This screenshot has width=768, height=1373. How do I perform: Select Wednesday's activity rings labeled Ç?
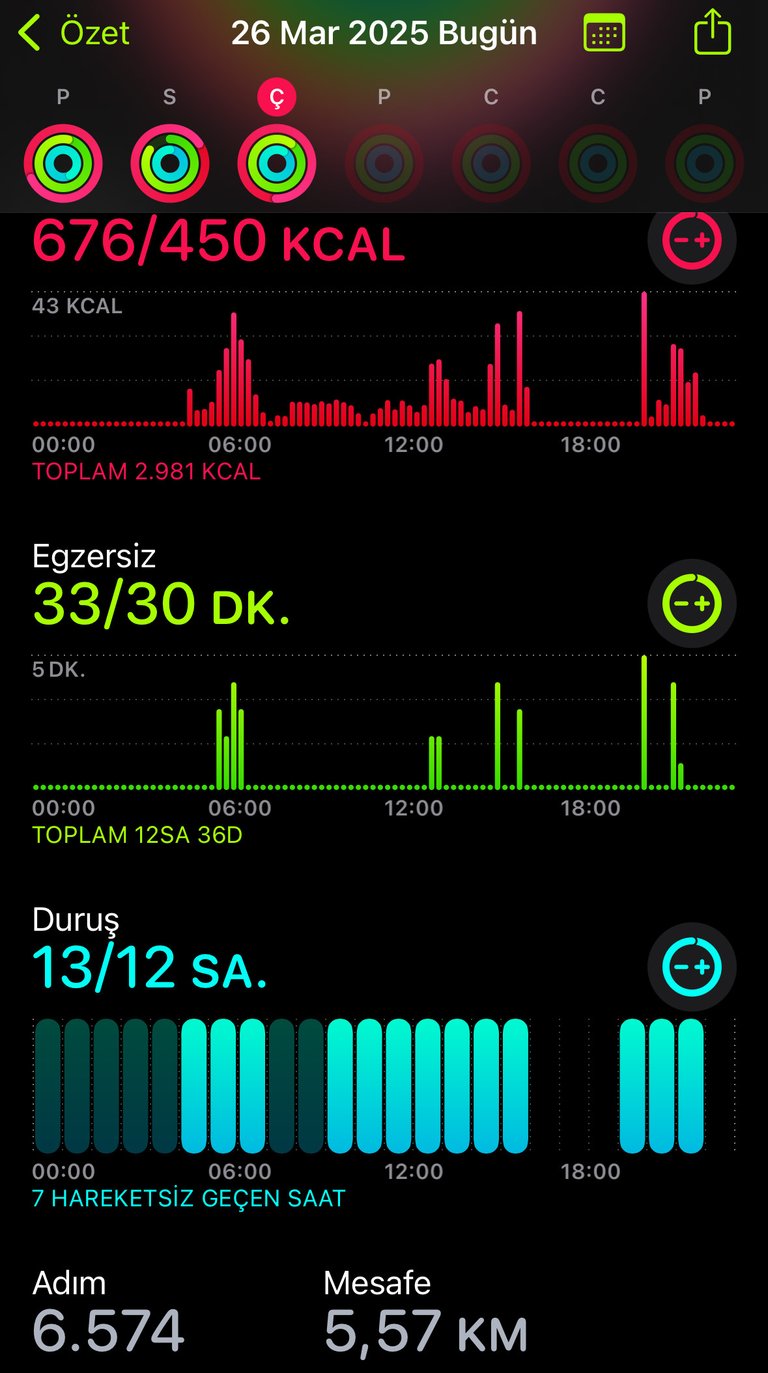click(277, 163)
